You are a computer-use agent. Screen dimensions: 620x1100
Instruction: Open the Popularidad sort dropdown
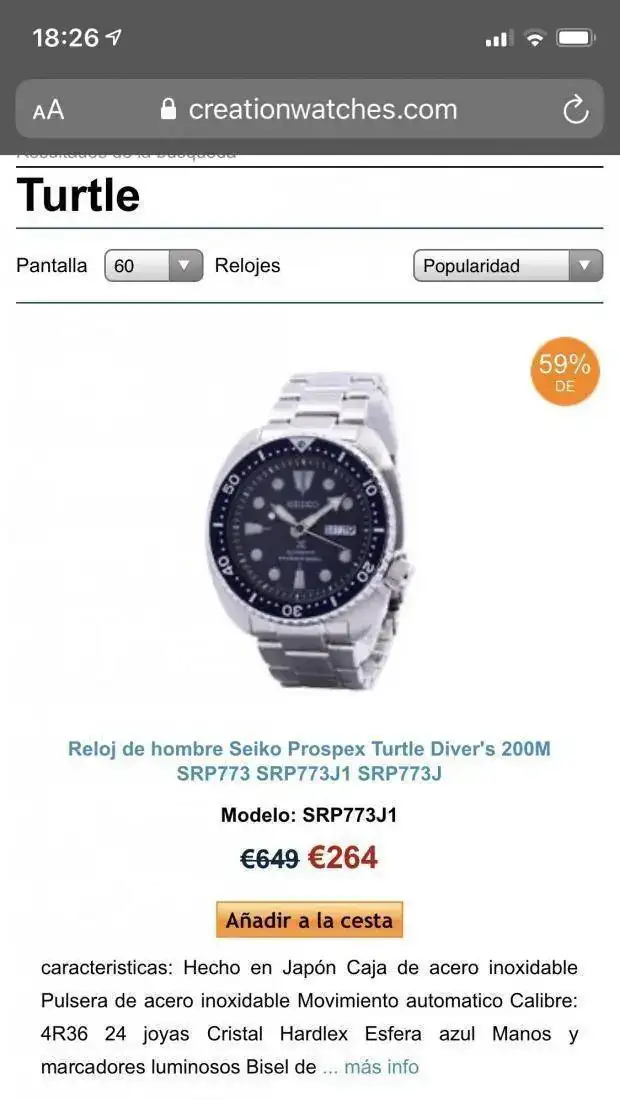(x=508, y=266)
